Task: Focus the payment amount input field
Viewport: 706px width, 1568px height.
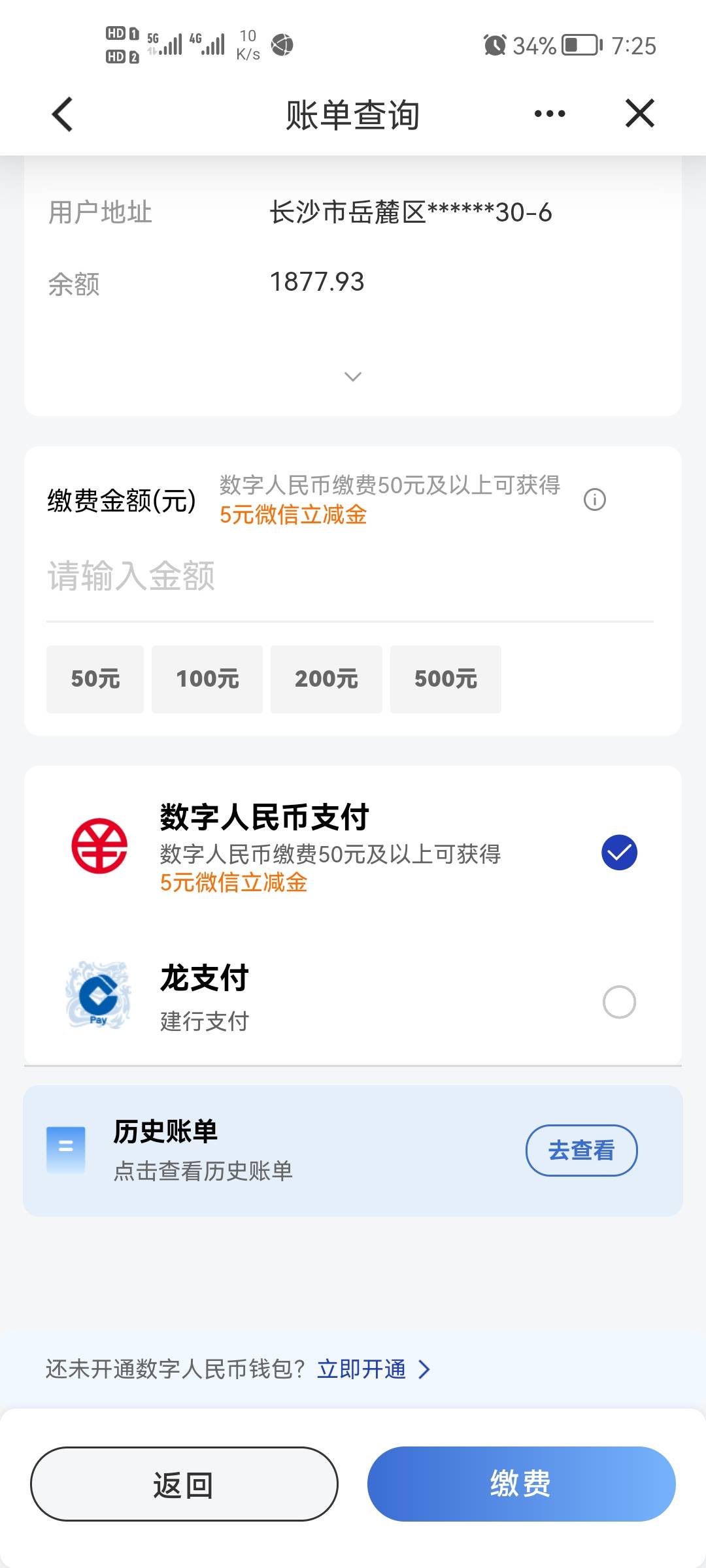Action: (x=350, y=576)
